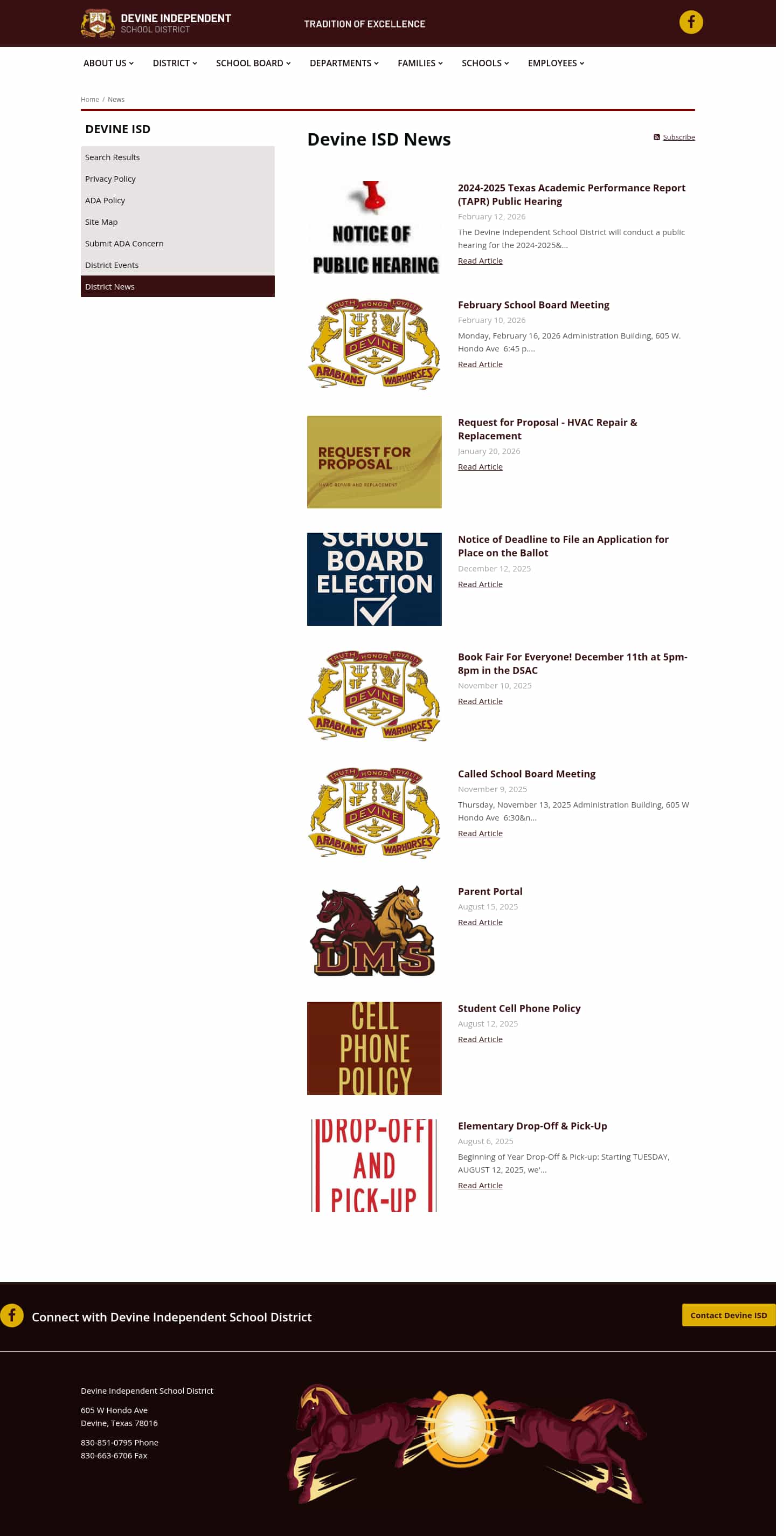This screenshot has width=784, height=1536.
Task: Open District Events in the sidebar
Action: 112,265
